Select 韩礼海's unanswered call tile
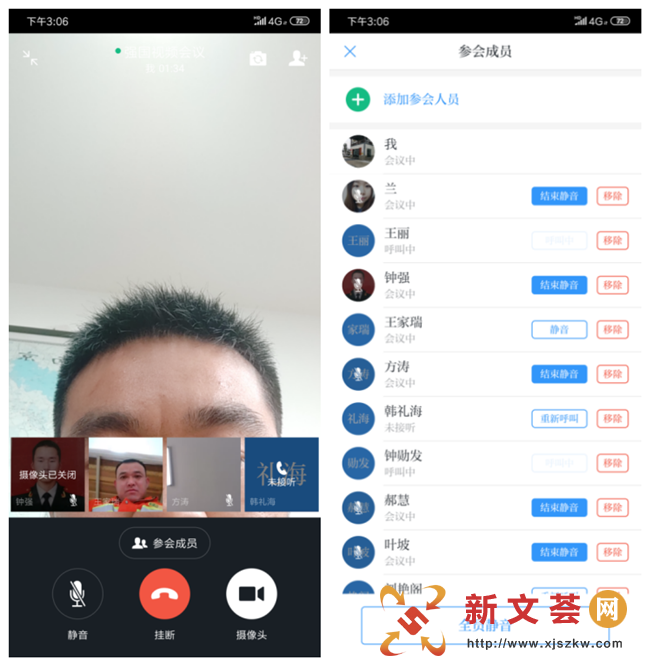Image resolution: width=650 pixels, height=666 pixels. [281, 475]
